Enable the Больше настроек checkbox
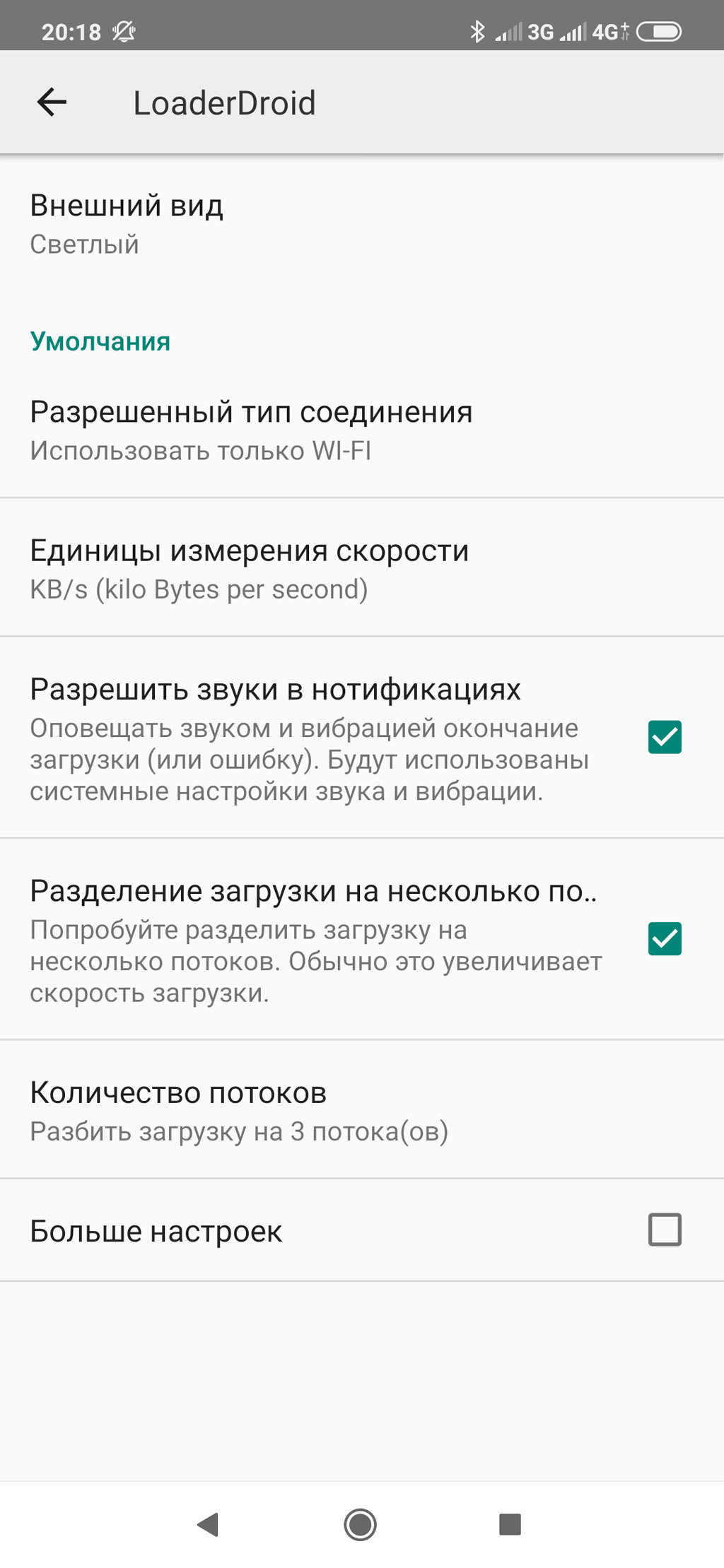 coord(665,1230)
